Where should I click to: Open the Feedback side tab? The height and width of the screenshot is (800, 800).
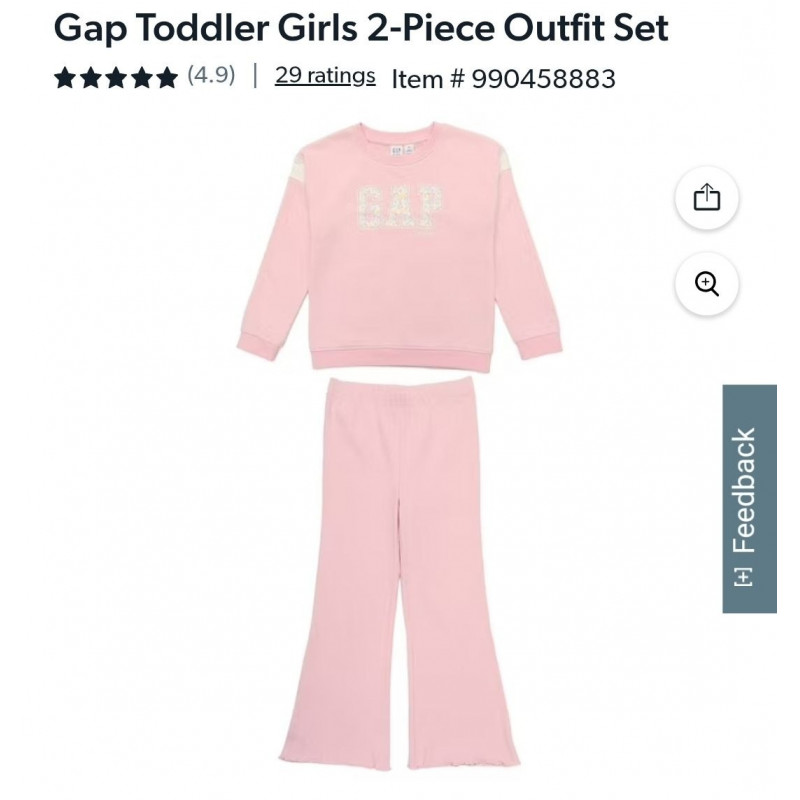coord(749,498)
